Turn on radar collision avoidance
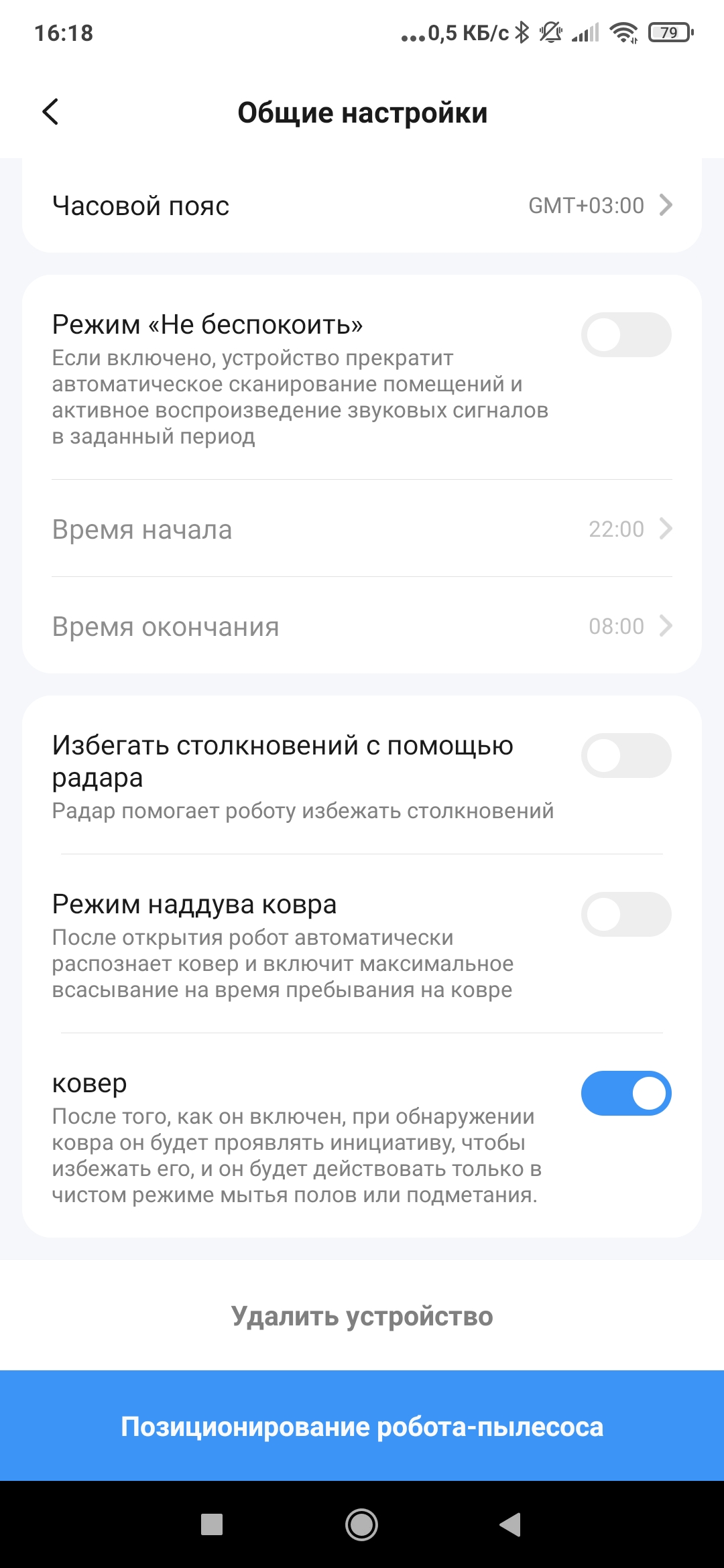 pyautogui.click(x=625, y=756)
